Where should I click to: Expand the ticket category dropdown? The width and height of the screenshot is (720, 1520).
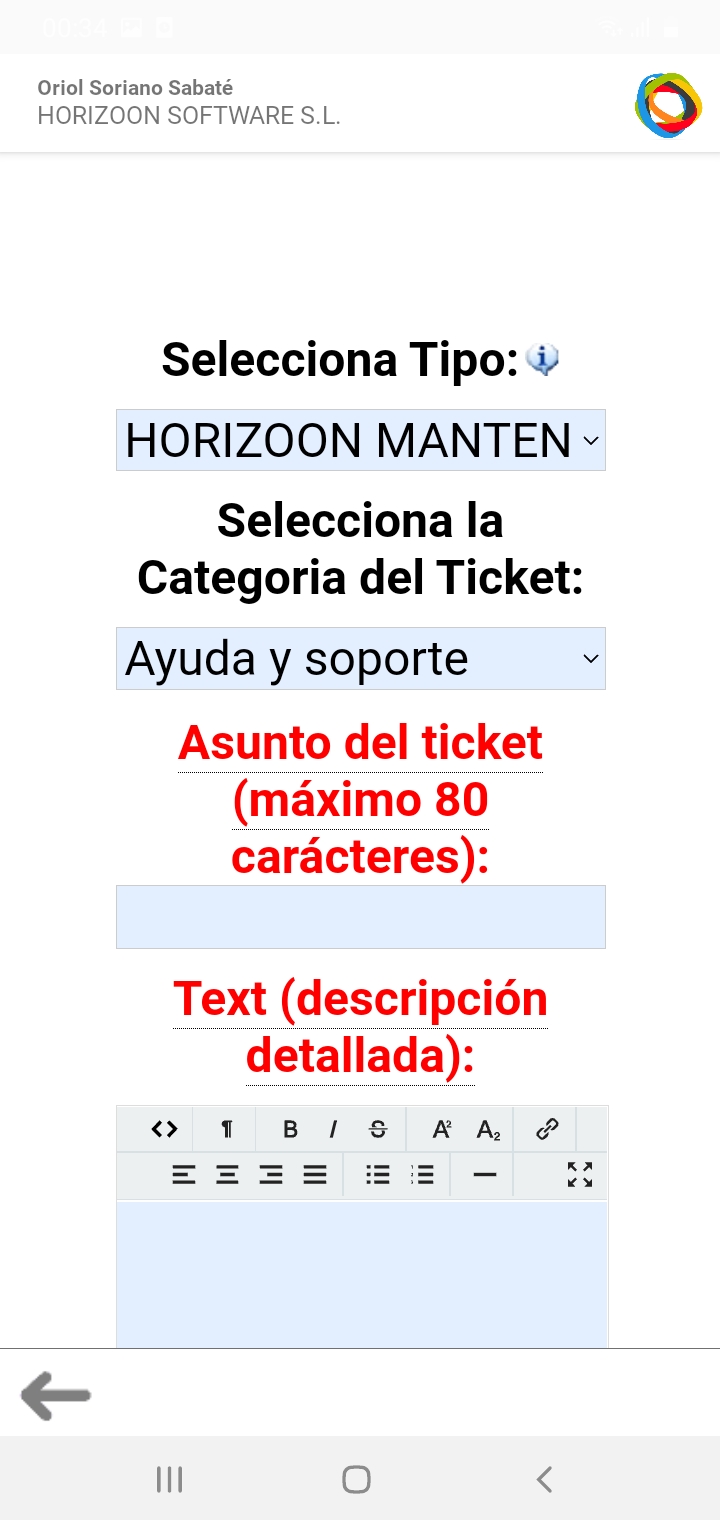[x=361, y=658]
